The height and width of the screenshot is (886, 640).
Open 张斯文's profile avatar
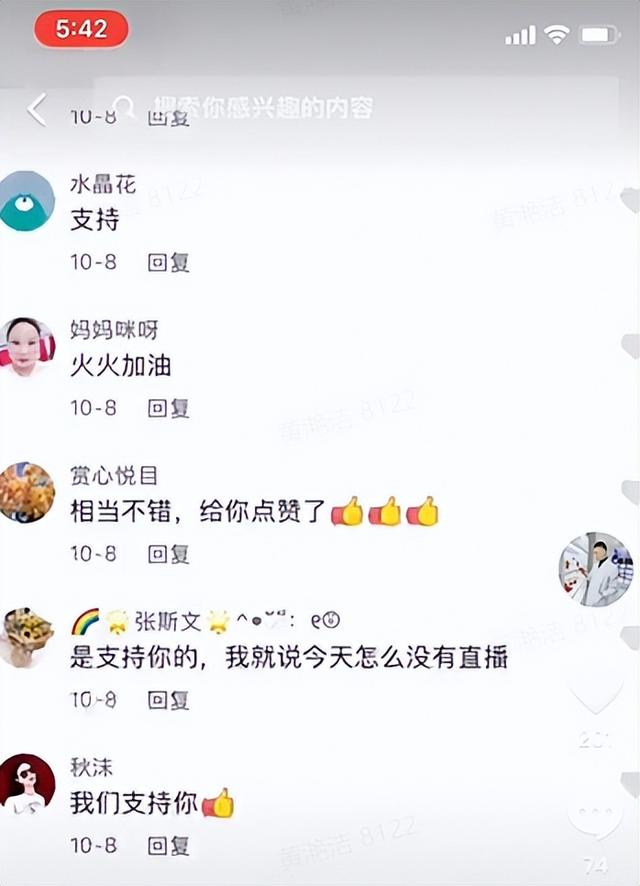coord(26,637)
